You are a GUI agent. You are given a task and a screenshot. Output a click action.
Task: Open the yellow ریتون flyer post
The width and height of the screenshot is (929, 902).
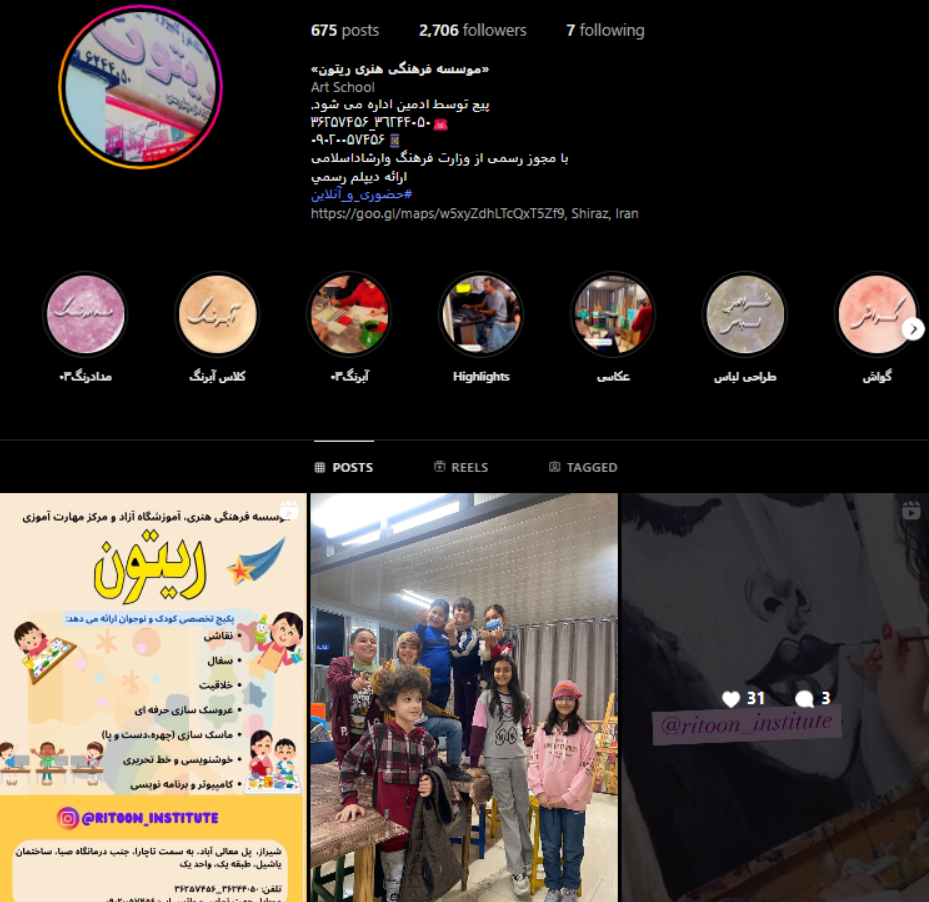pyautogui.click(x=152, y=697)
